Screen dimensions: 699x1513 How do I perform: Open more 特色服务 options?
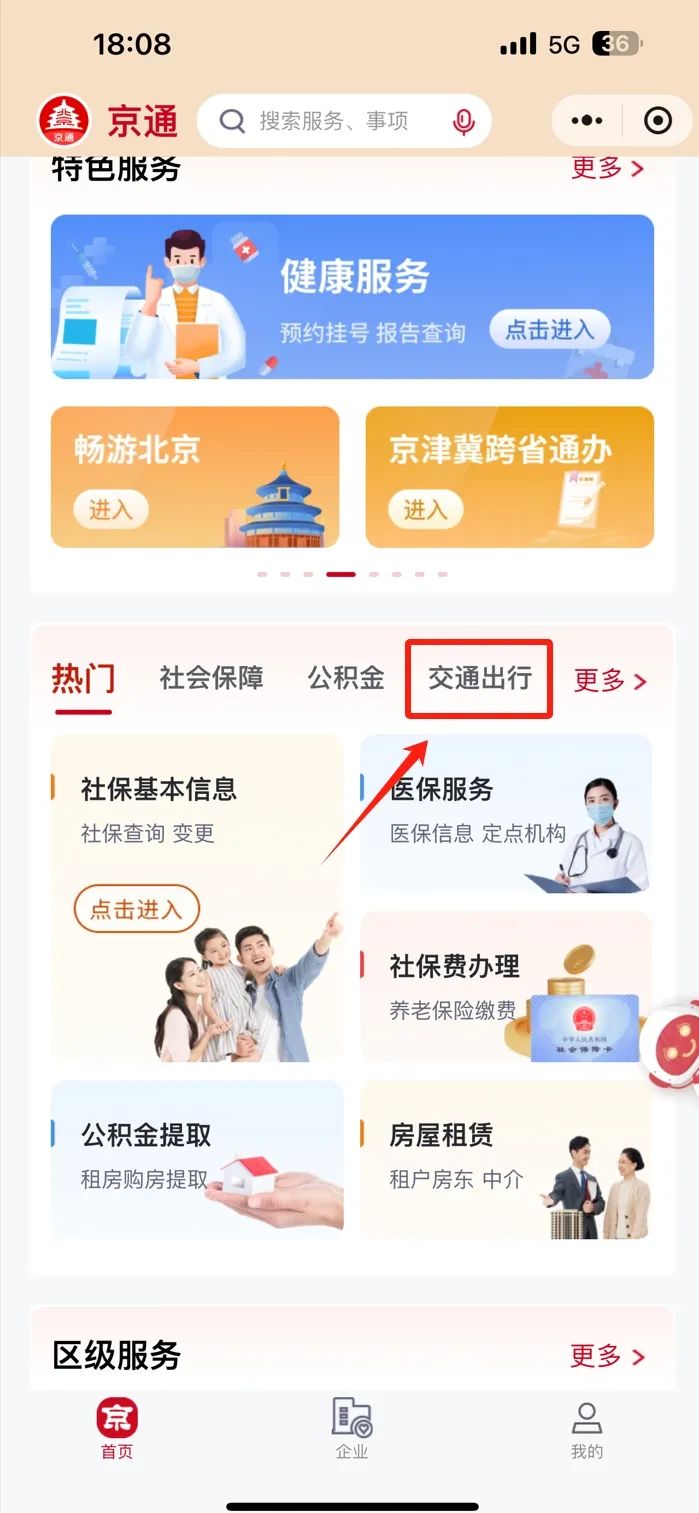click(x=607, y=168)
